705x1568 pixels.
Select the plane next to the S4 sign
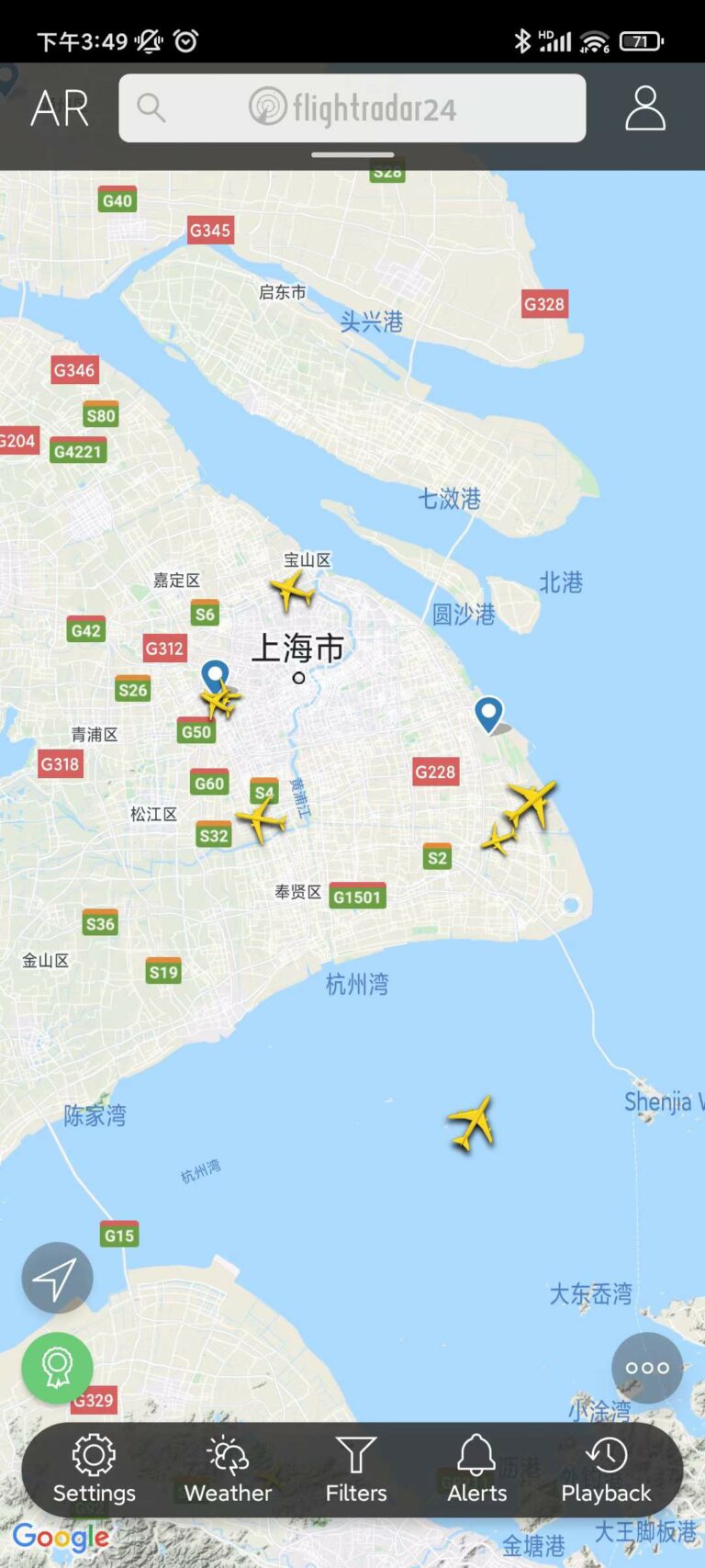pos(261,818)
